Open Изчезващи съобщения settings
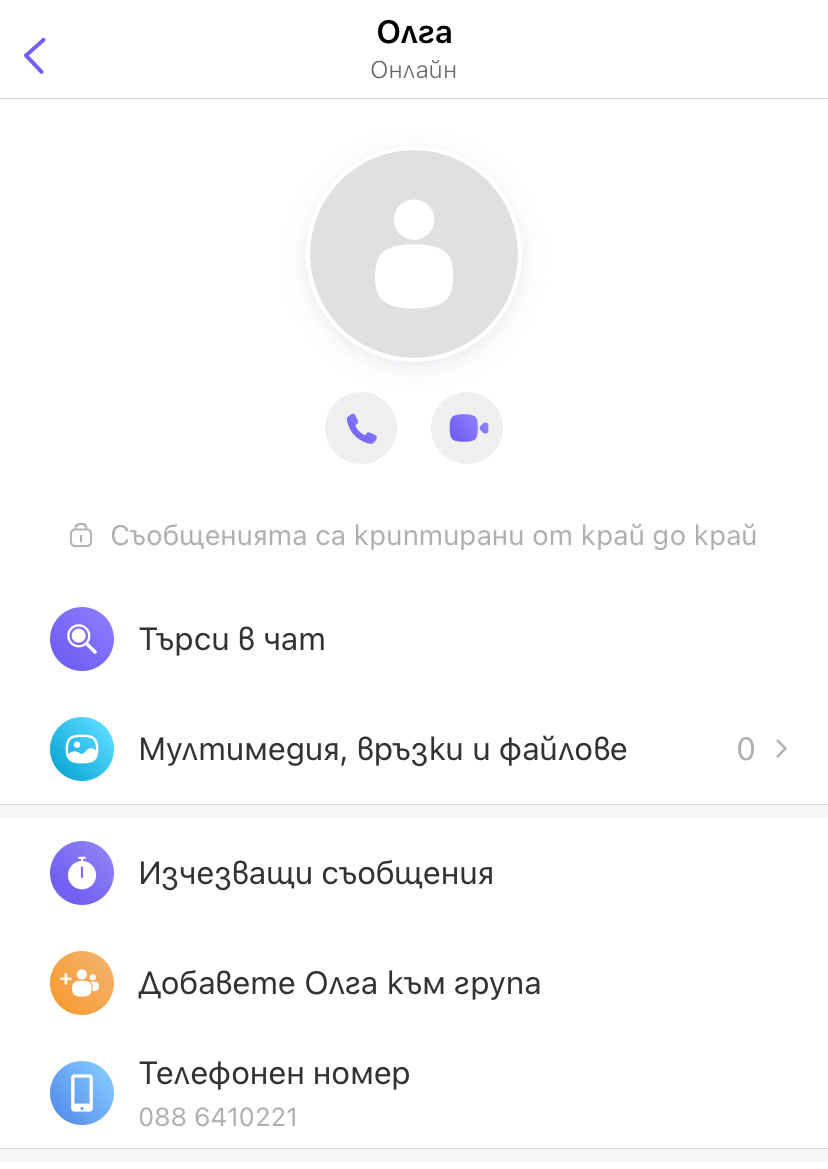The image size is (828, 1169). (316, 874)
